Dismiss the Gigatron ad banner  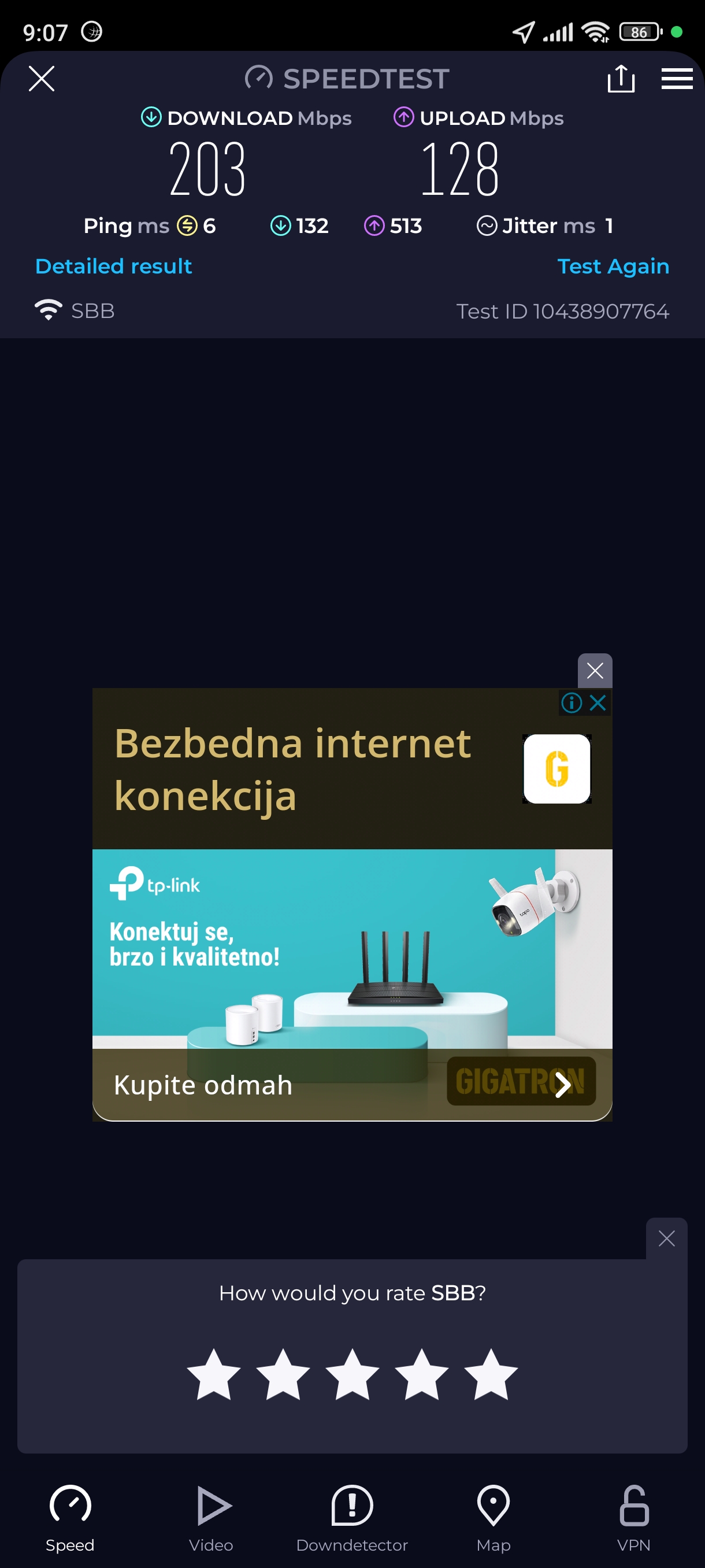pos(594,671)
